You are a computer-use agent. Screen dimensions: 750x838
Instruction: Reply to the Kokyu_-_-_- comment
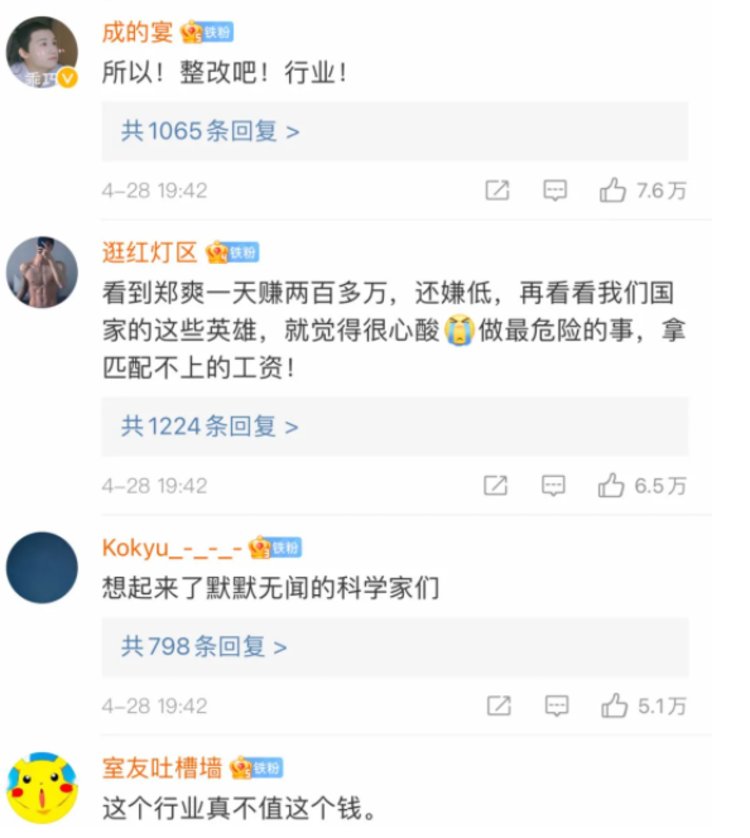(x=555, y=706)
